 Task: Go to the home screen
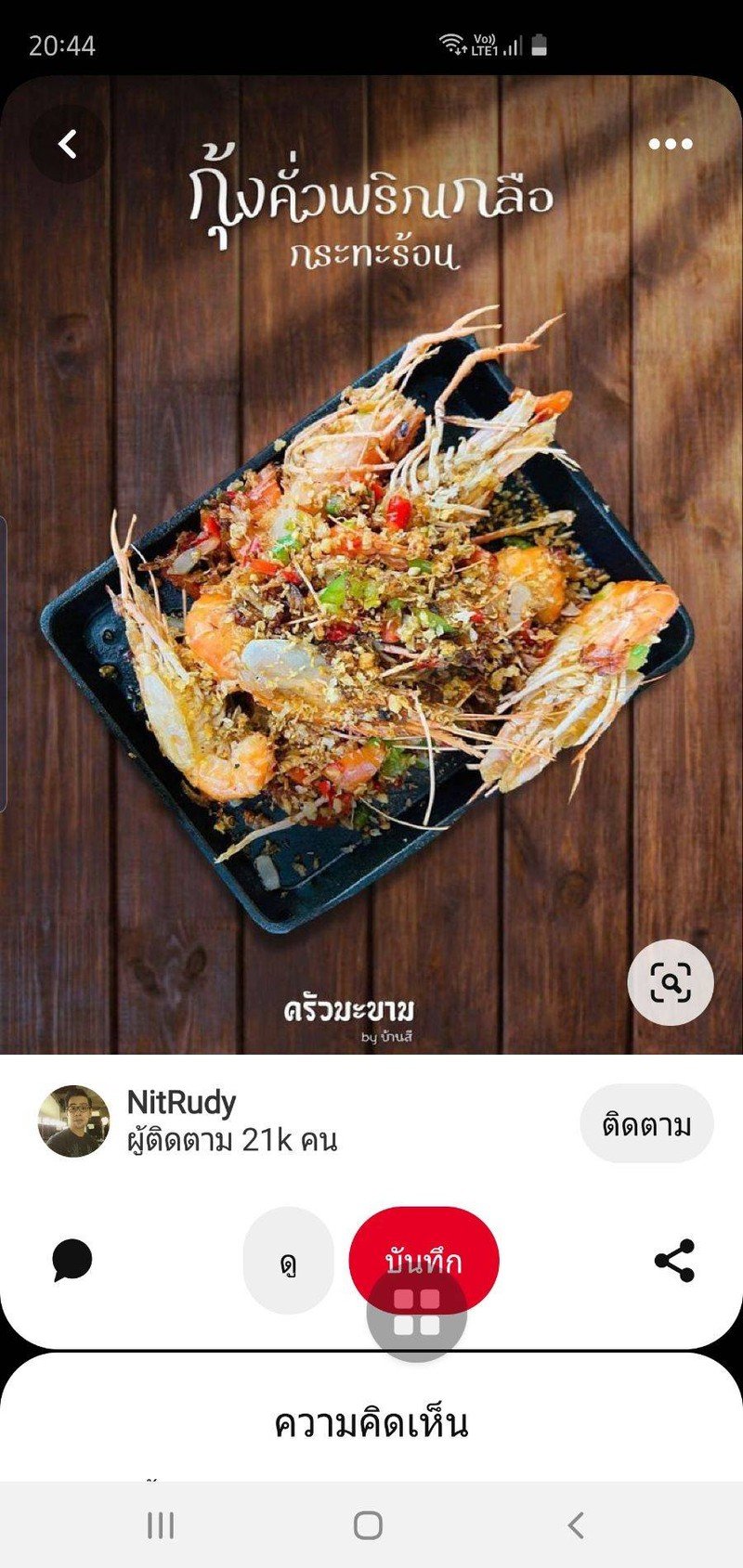click(x=369, y=1524)
